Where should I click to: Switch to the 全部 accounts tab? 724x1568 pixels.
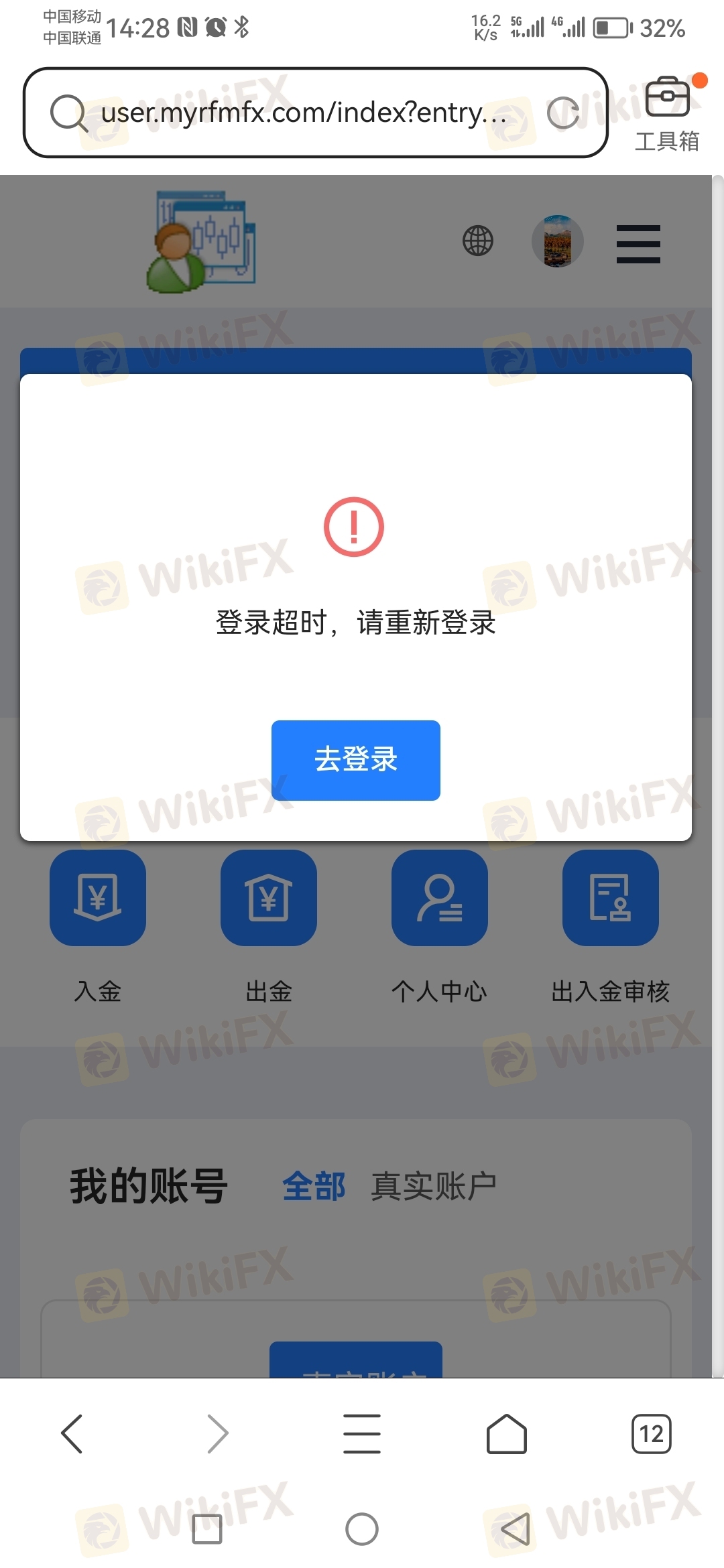314,1186
